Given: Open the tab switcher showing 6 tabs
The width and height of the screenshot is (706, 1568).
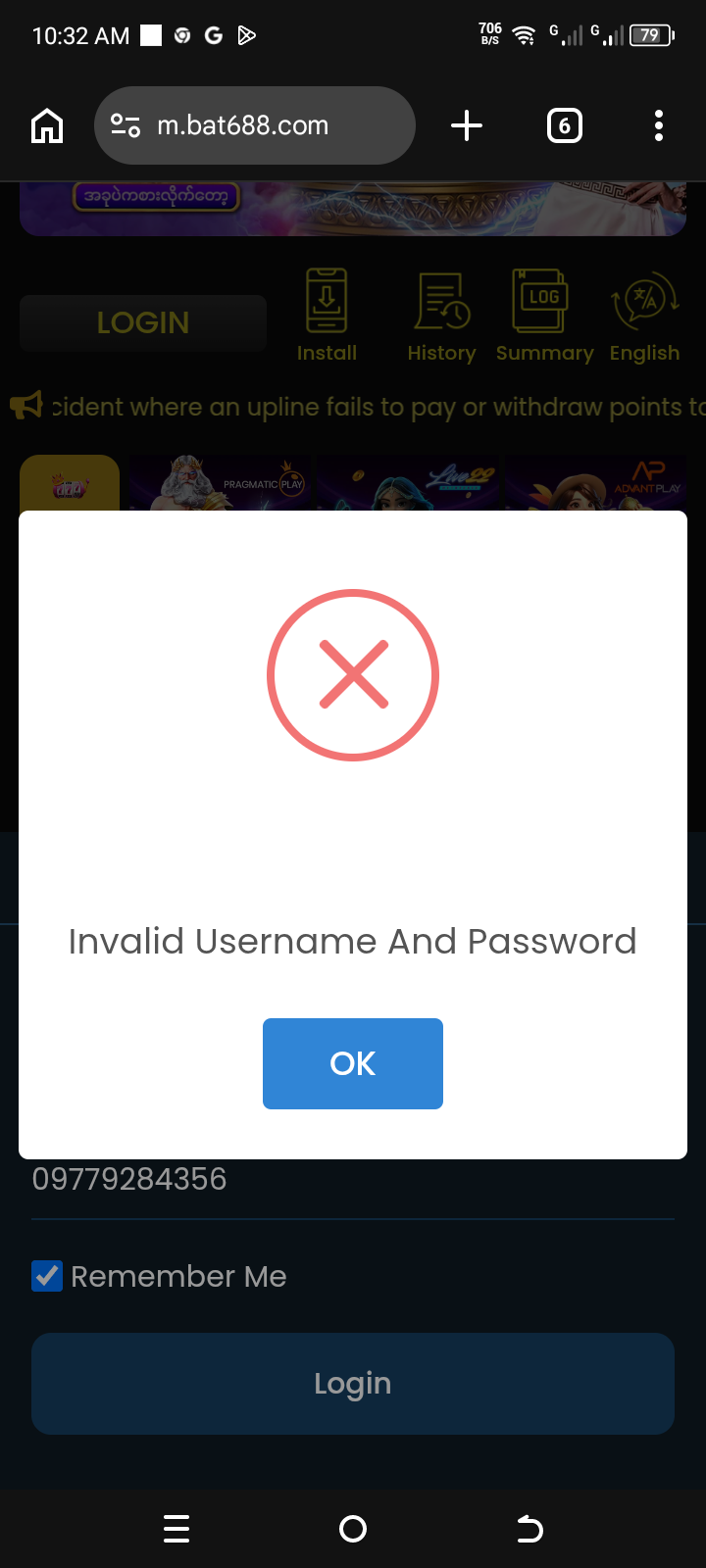Looking at the screenshot, I should [x=564, y=125].
